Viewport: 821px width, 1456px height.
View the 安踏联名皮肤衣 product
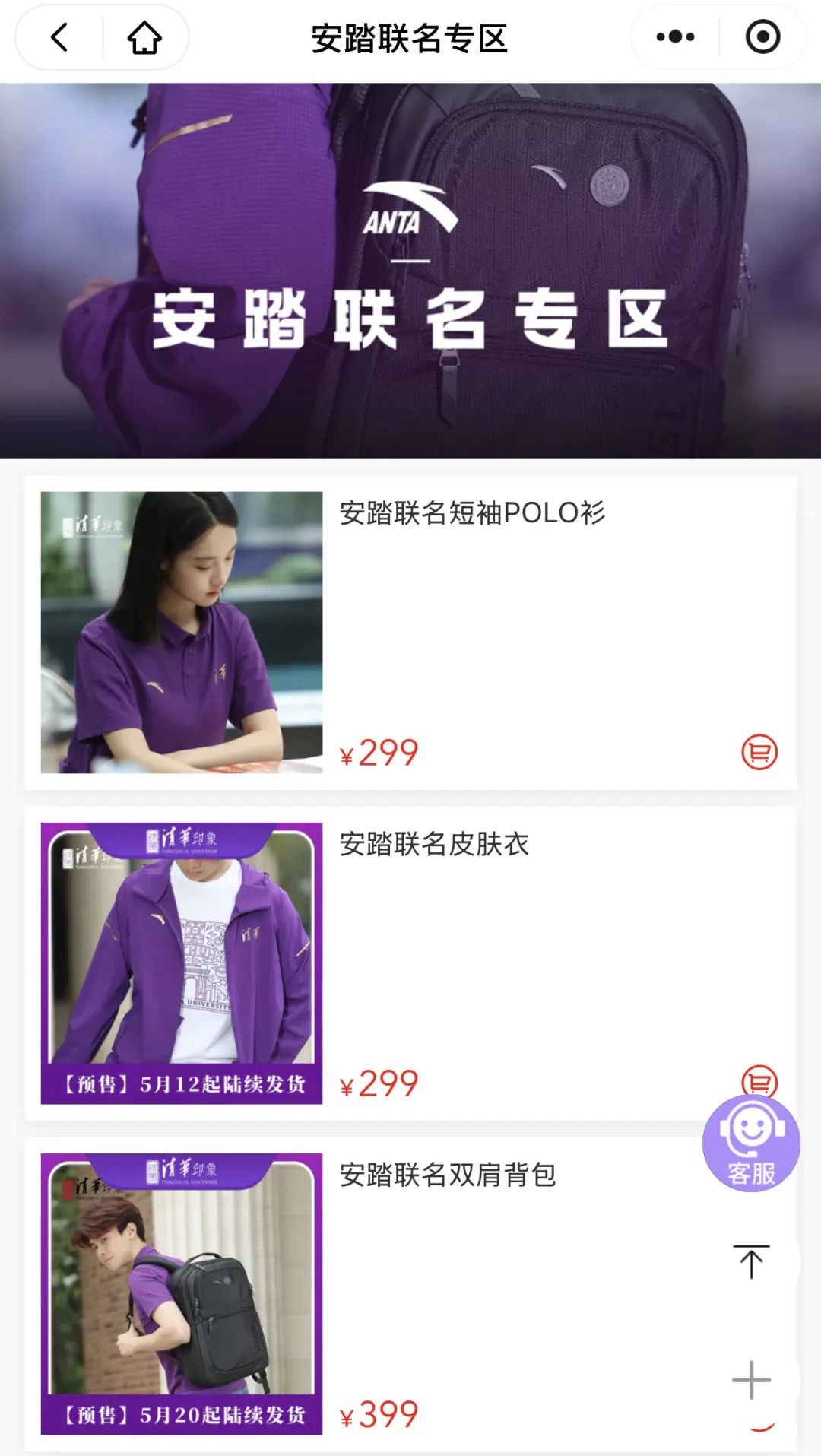434,844
